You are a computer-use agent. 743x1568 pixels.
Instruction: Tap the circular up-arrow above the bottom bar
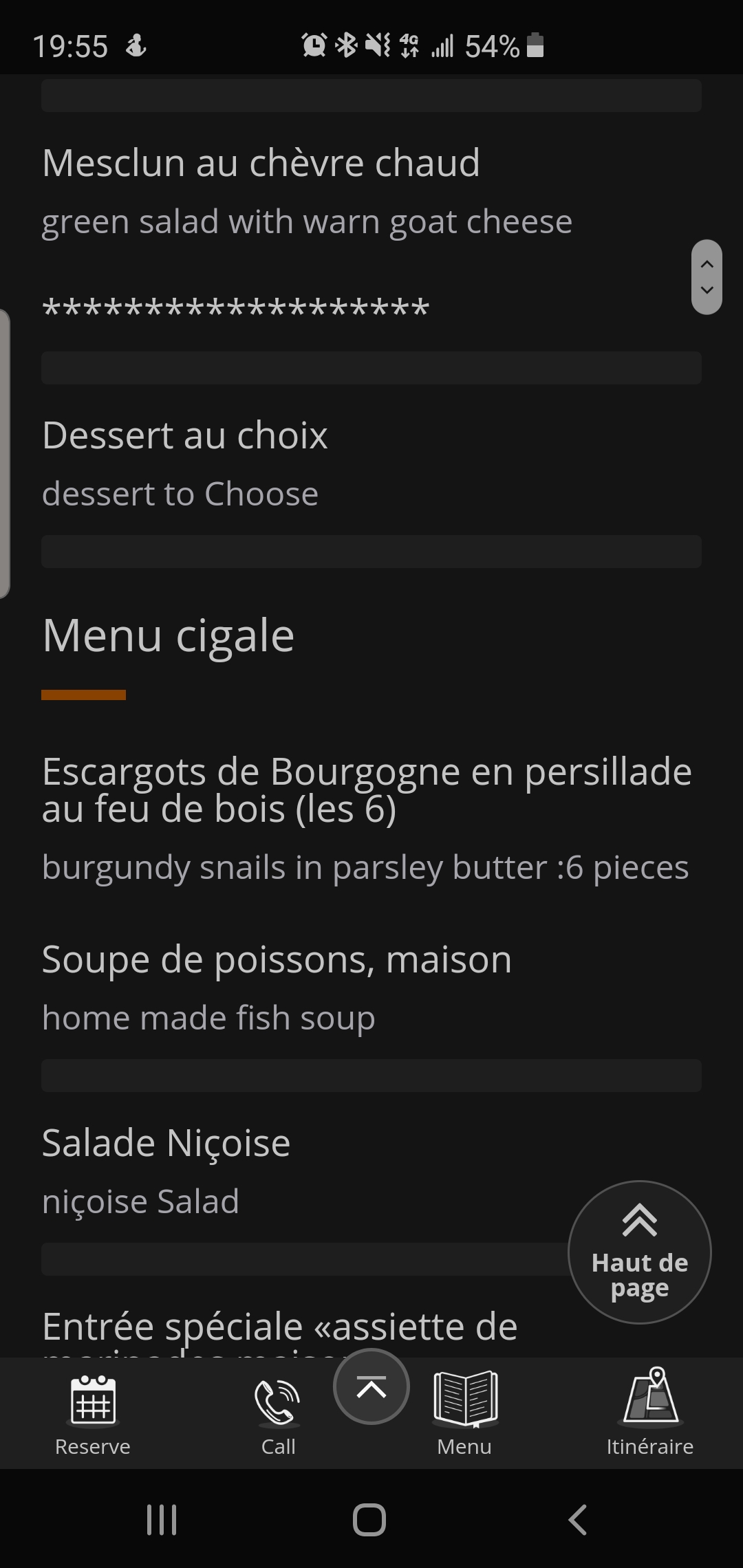click(371, 1386)
